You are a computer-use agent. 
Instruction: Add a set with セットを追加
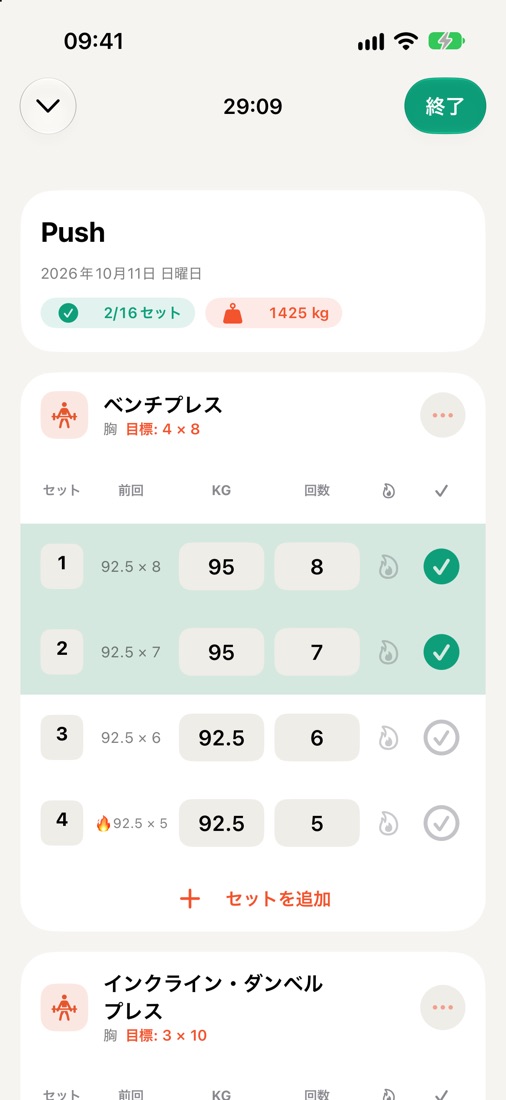[253, 899]
